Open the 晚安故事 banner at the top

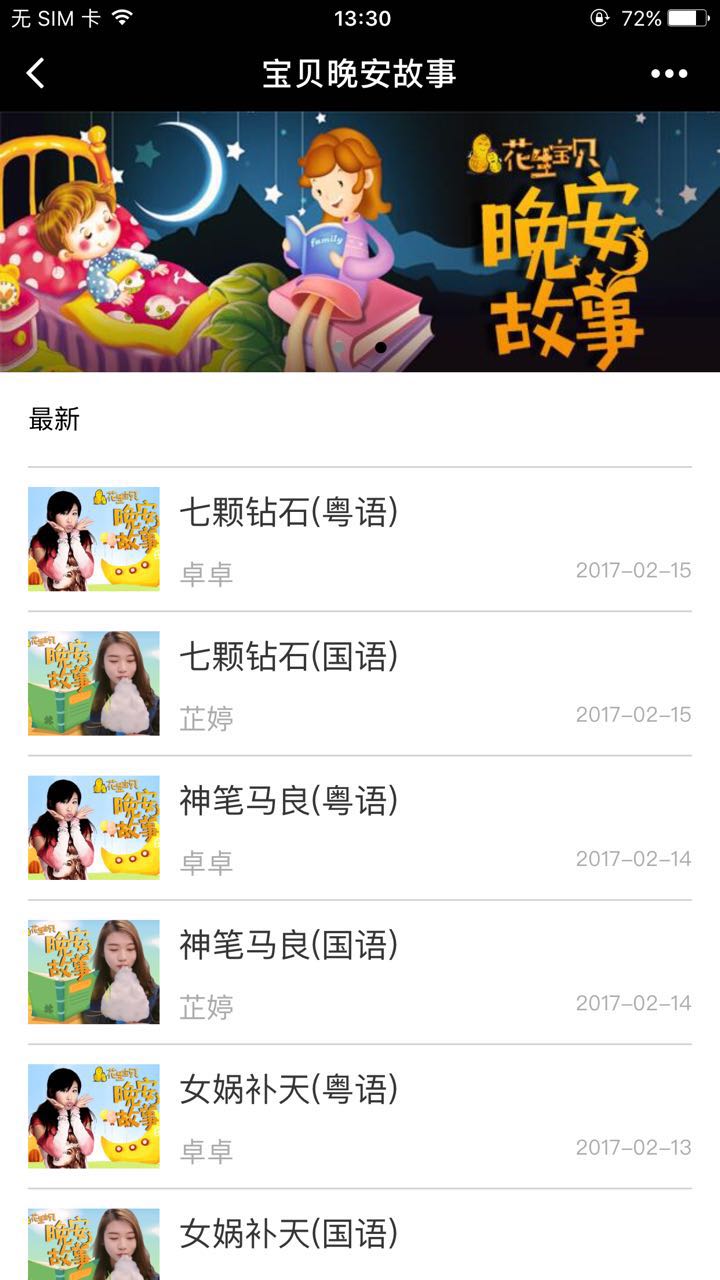tap(360, 241)
